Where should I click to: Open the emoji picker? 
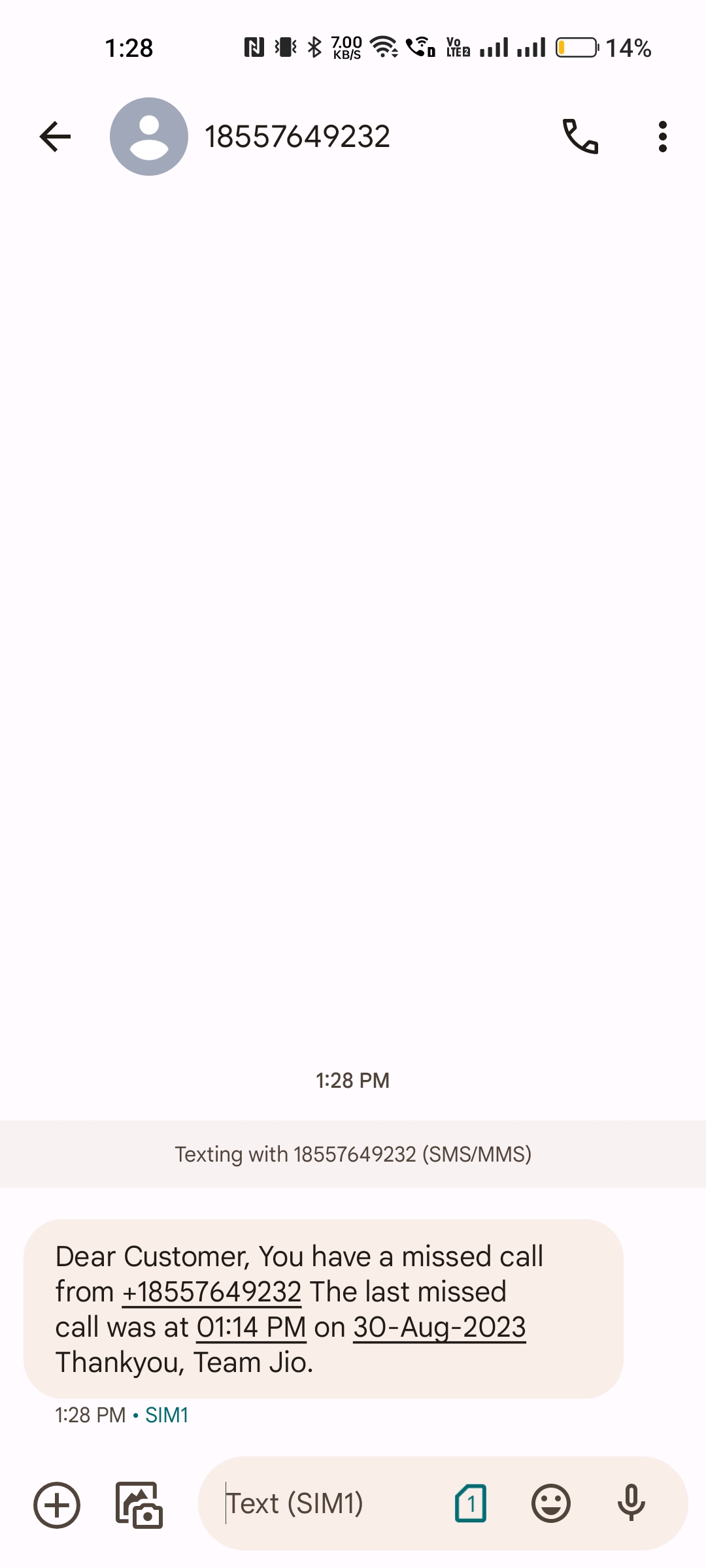[551, 1503]
